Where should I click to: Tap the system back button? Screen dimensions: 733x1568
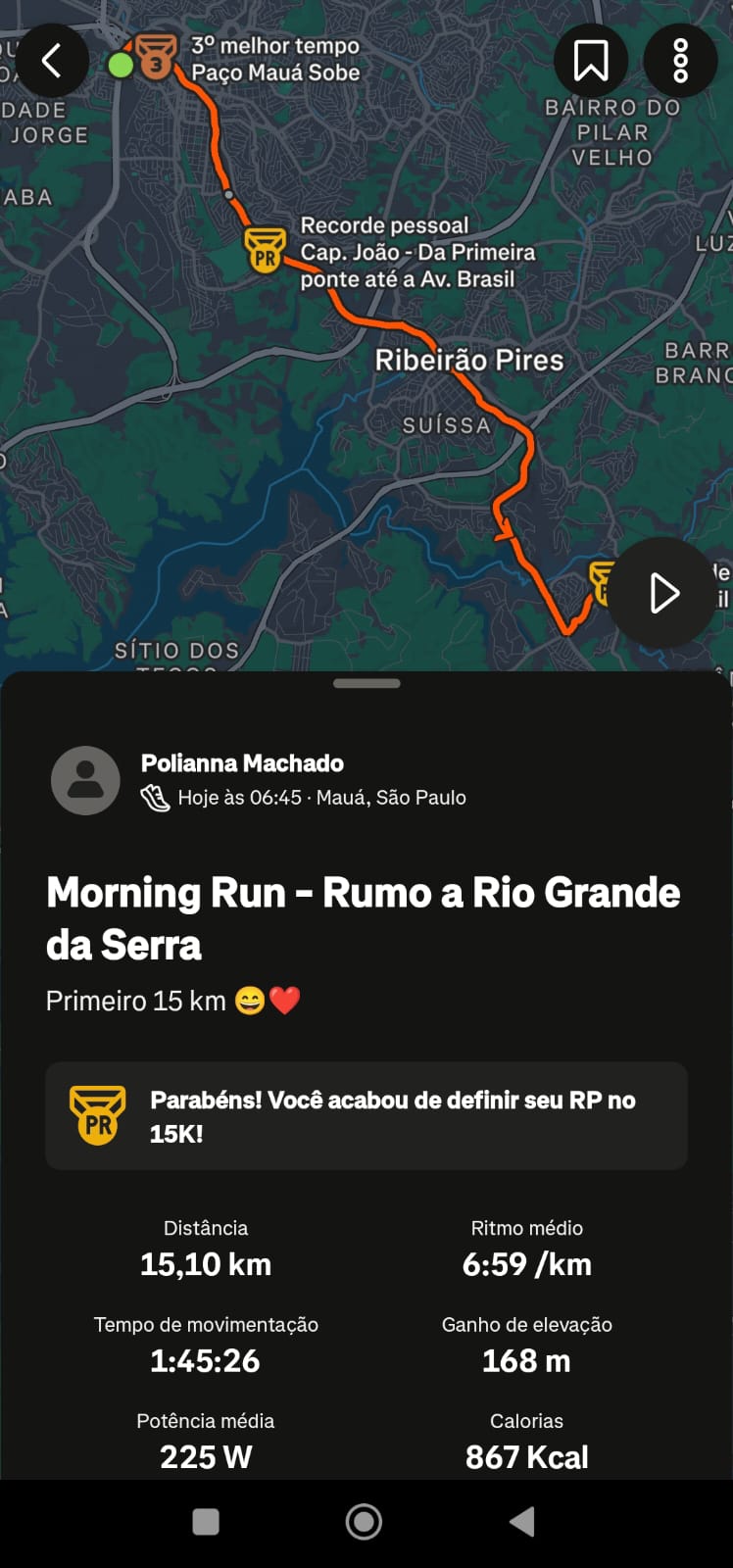[x=522, y=1522]
